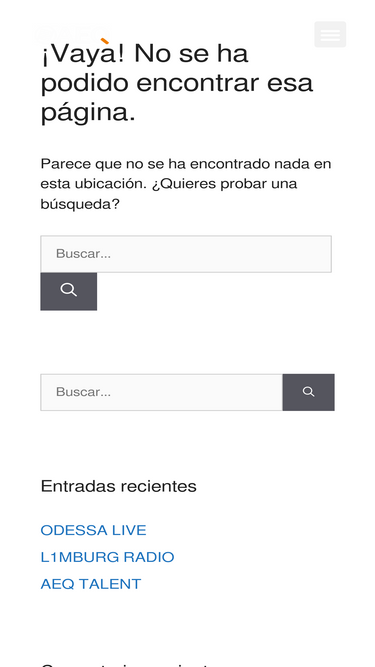Open the L1MBURG RADIO entry
The height and width of the screenshot is (667, 375).
tap(107, 557)
